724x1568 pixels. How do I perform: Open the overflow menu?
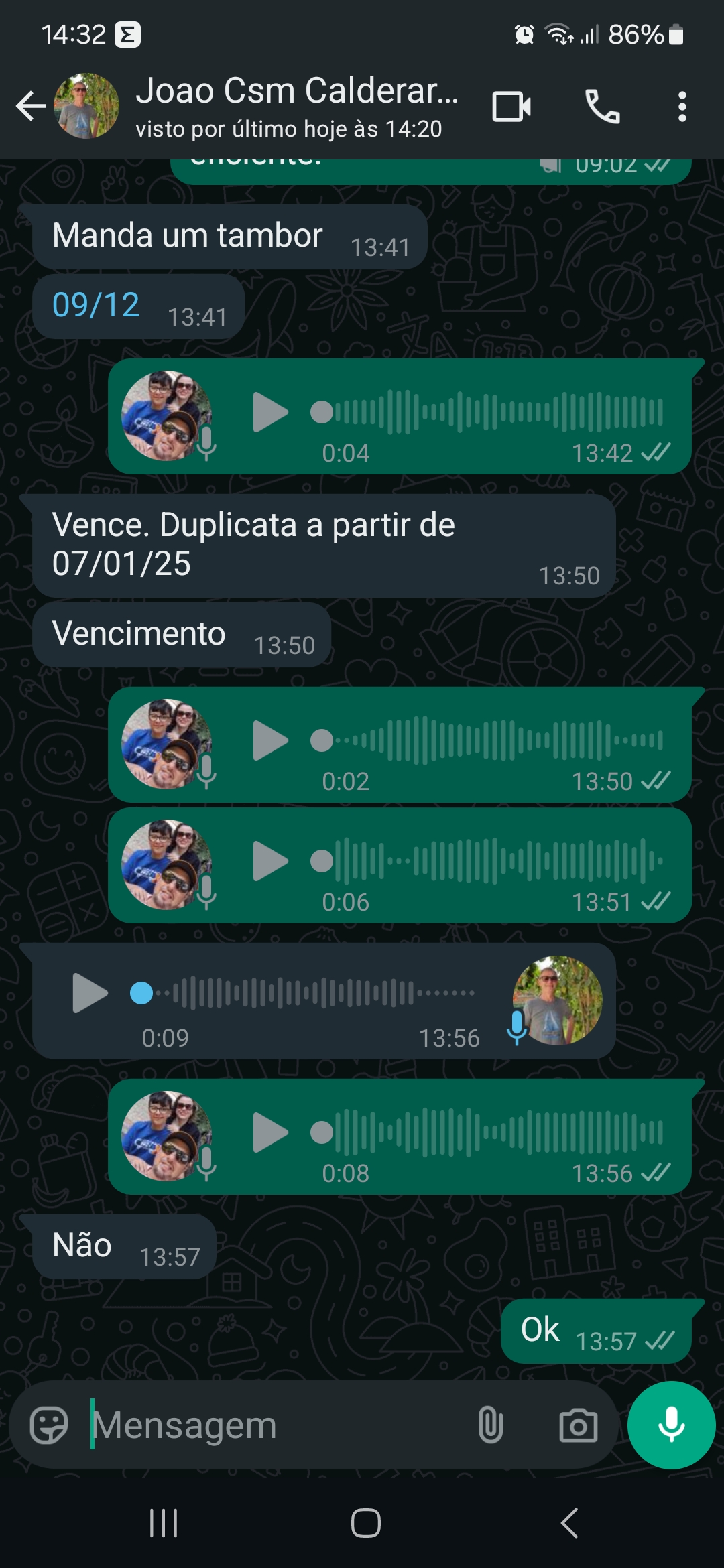[682, 106]
